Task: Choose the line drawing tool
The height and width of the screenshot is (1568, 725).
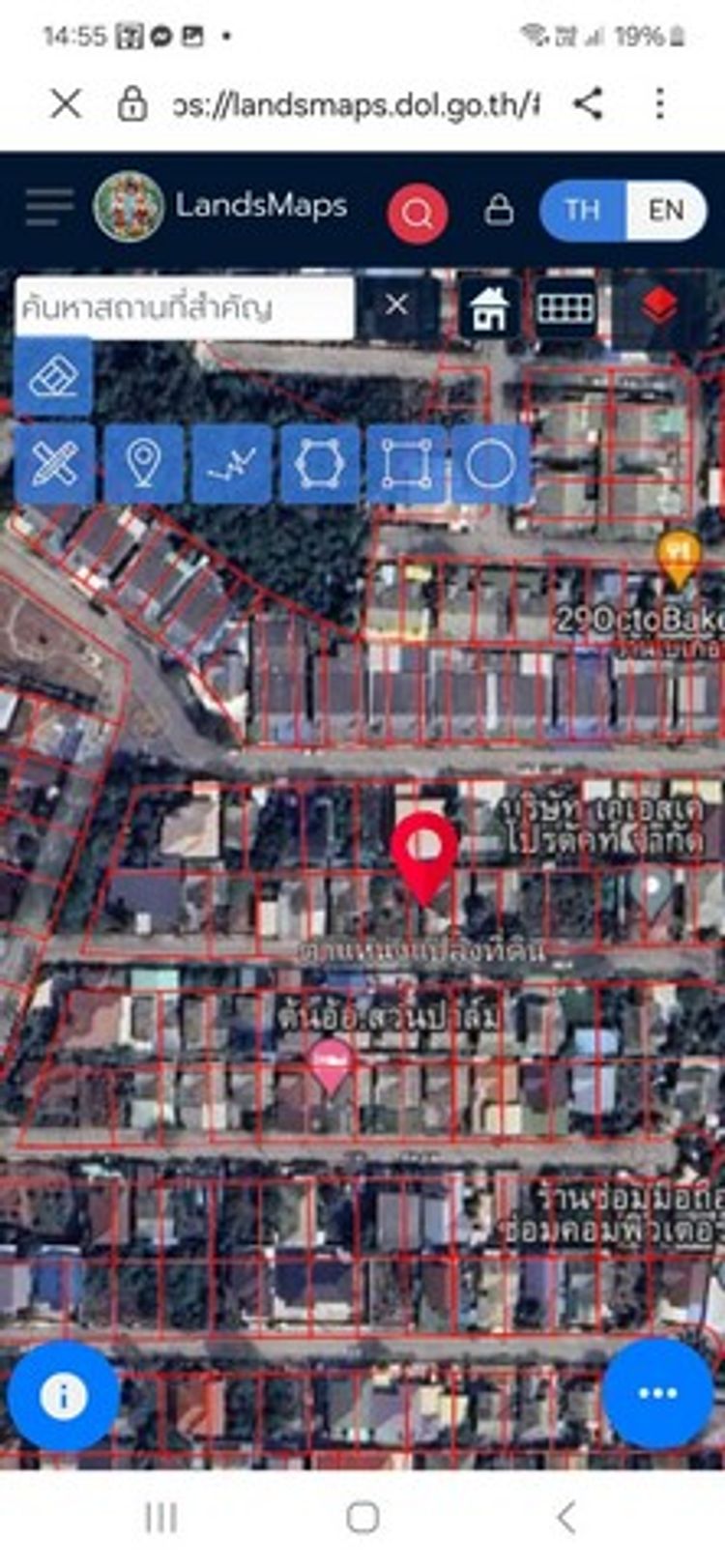Action: (232, 465)
